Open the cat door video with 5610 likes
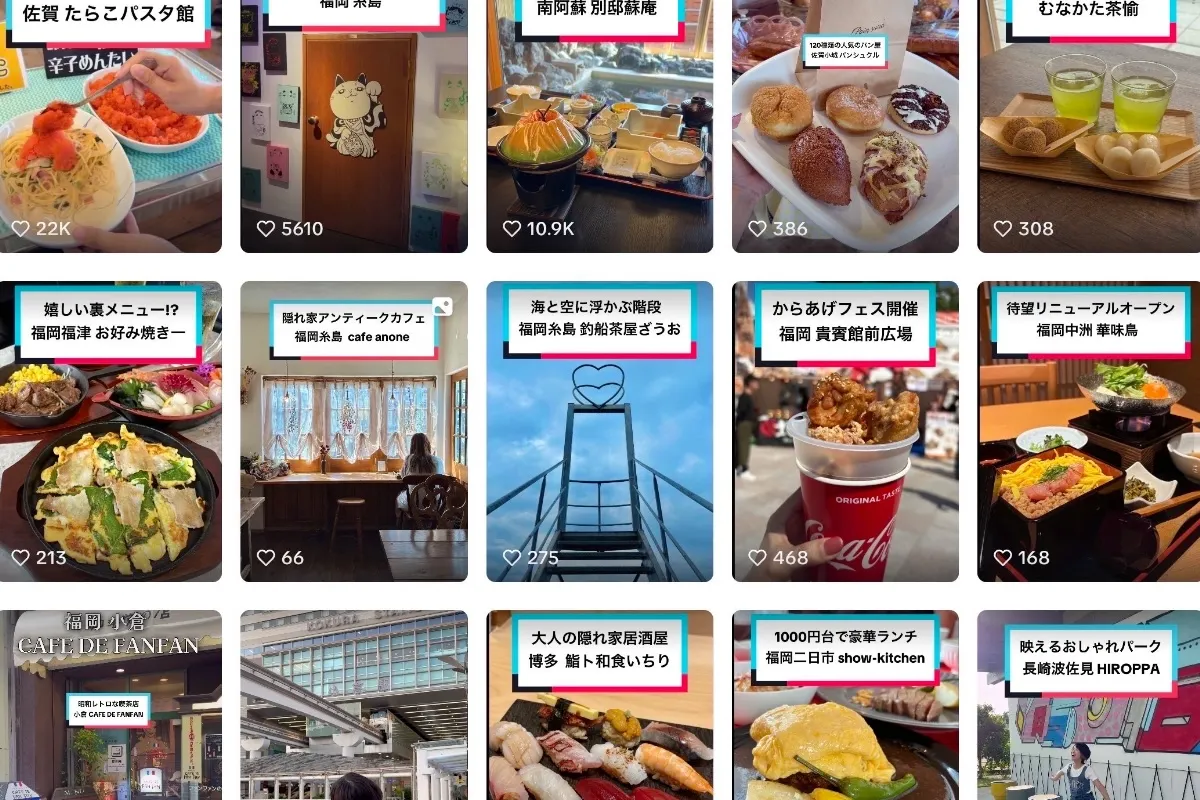Viewport: 1200px width, 800px height. [x=354, y=130]
